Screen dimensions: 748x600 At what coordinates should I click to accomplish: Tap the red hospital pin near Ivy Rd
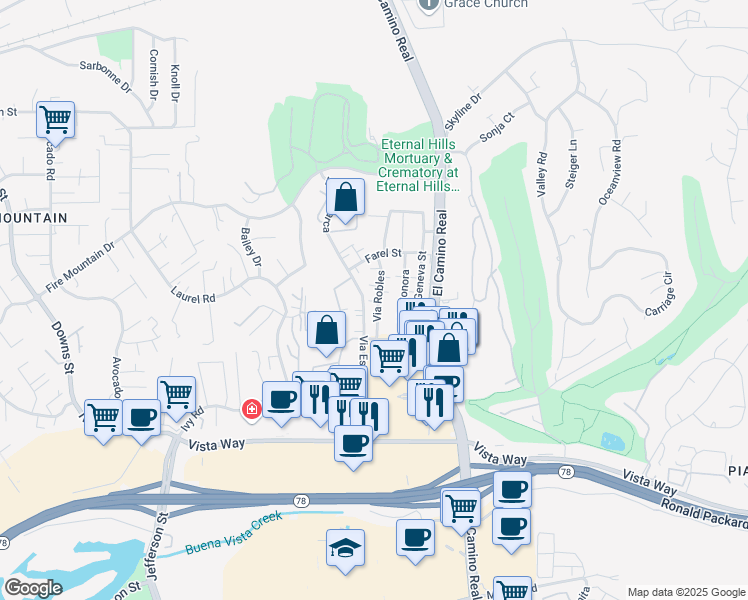click(x=251, y=410)
